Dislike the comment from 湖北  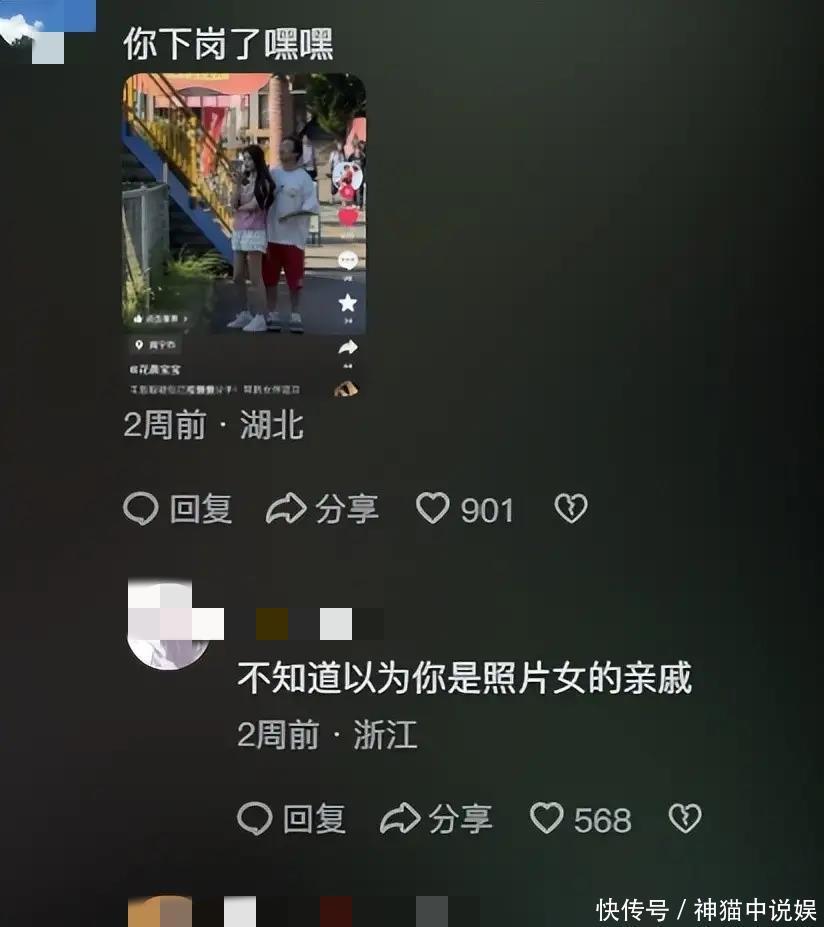[x=570, y=509]
